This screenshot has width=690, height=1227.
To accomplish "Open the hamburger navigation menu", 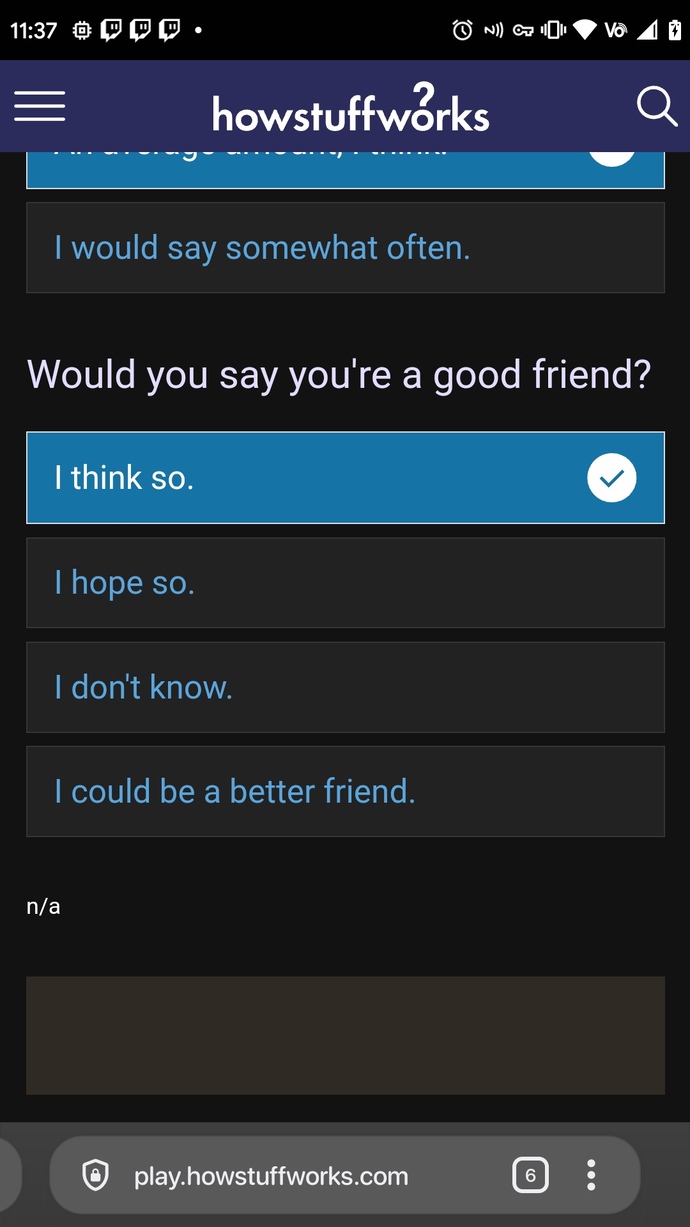I will (40, 106).
